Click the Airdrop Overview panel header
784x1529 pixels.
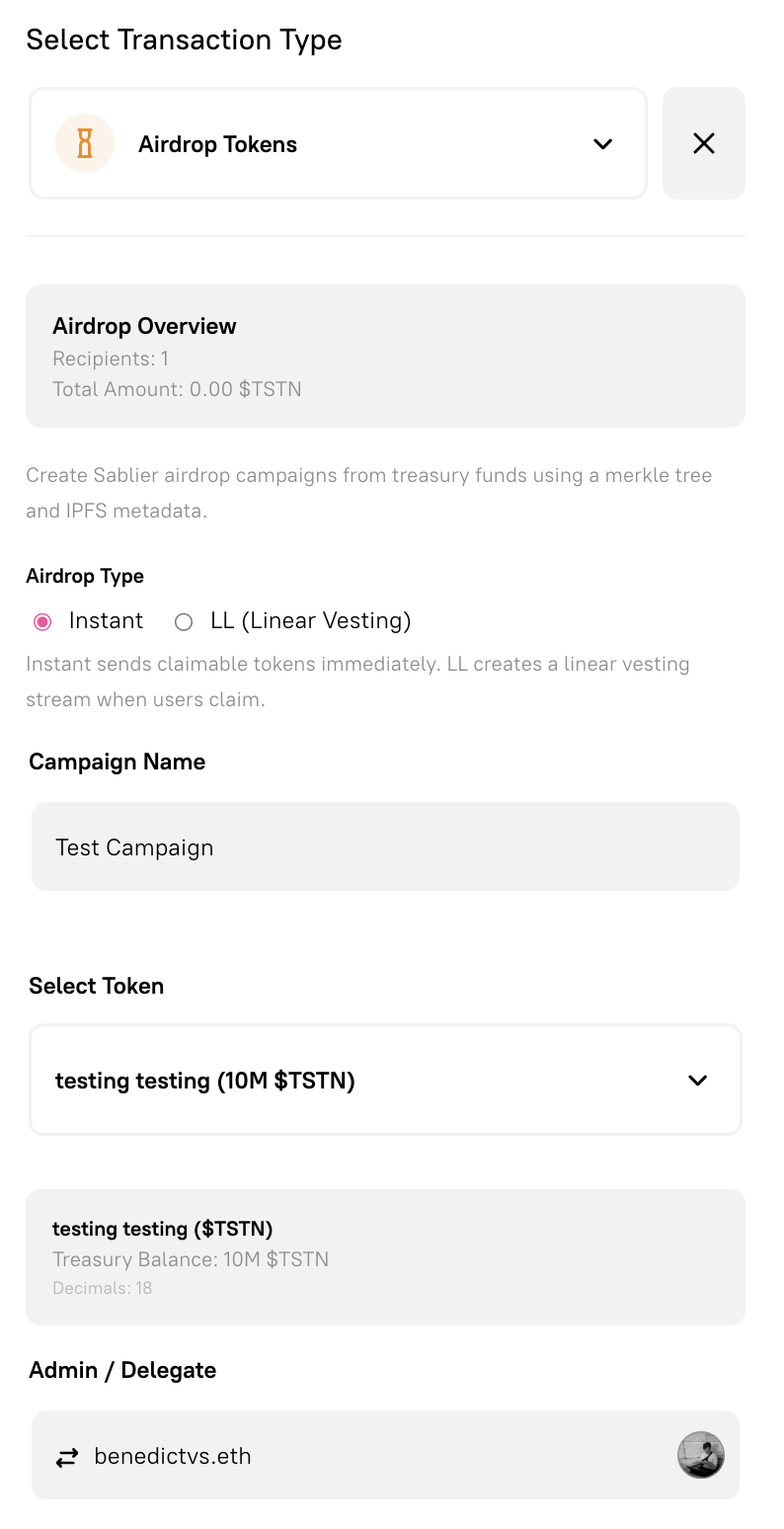tap(144, 325)
